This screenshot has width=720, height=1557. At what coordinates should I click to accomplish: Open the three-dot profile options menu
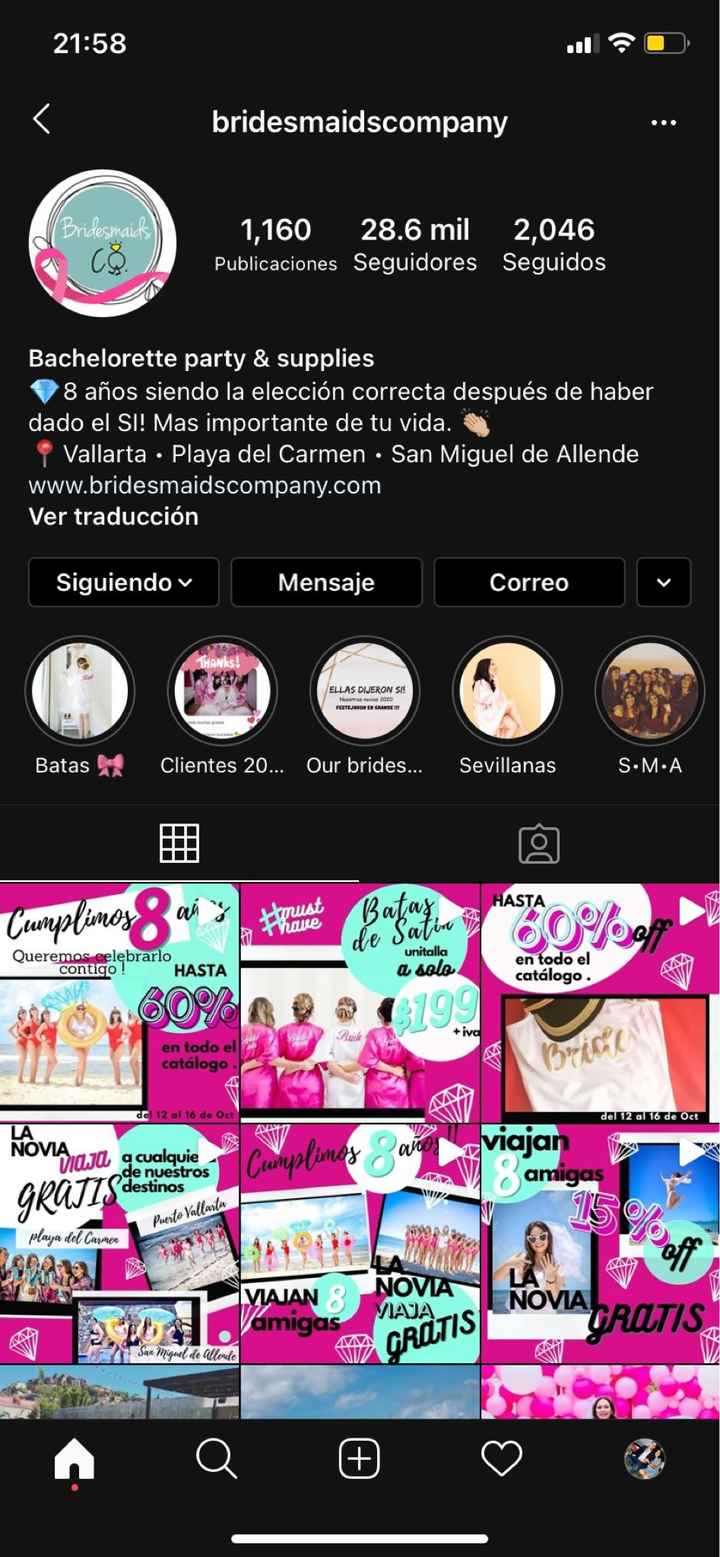pyautogui.click(x=664, y=119)
